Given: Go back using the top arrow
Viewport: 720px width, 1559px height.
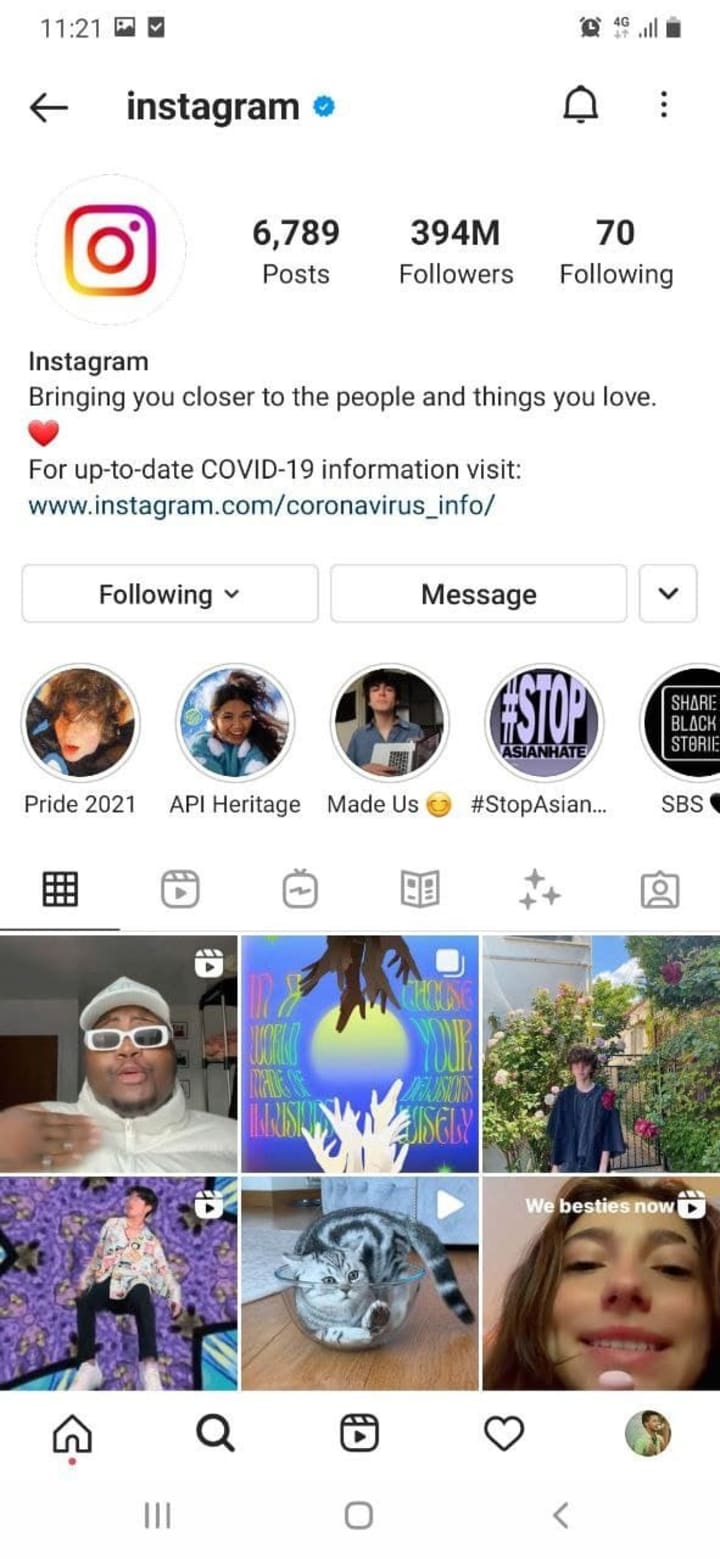Looking at the screenshot, I should tap(48, 107).
